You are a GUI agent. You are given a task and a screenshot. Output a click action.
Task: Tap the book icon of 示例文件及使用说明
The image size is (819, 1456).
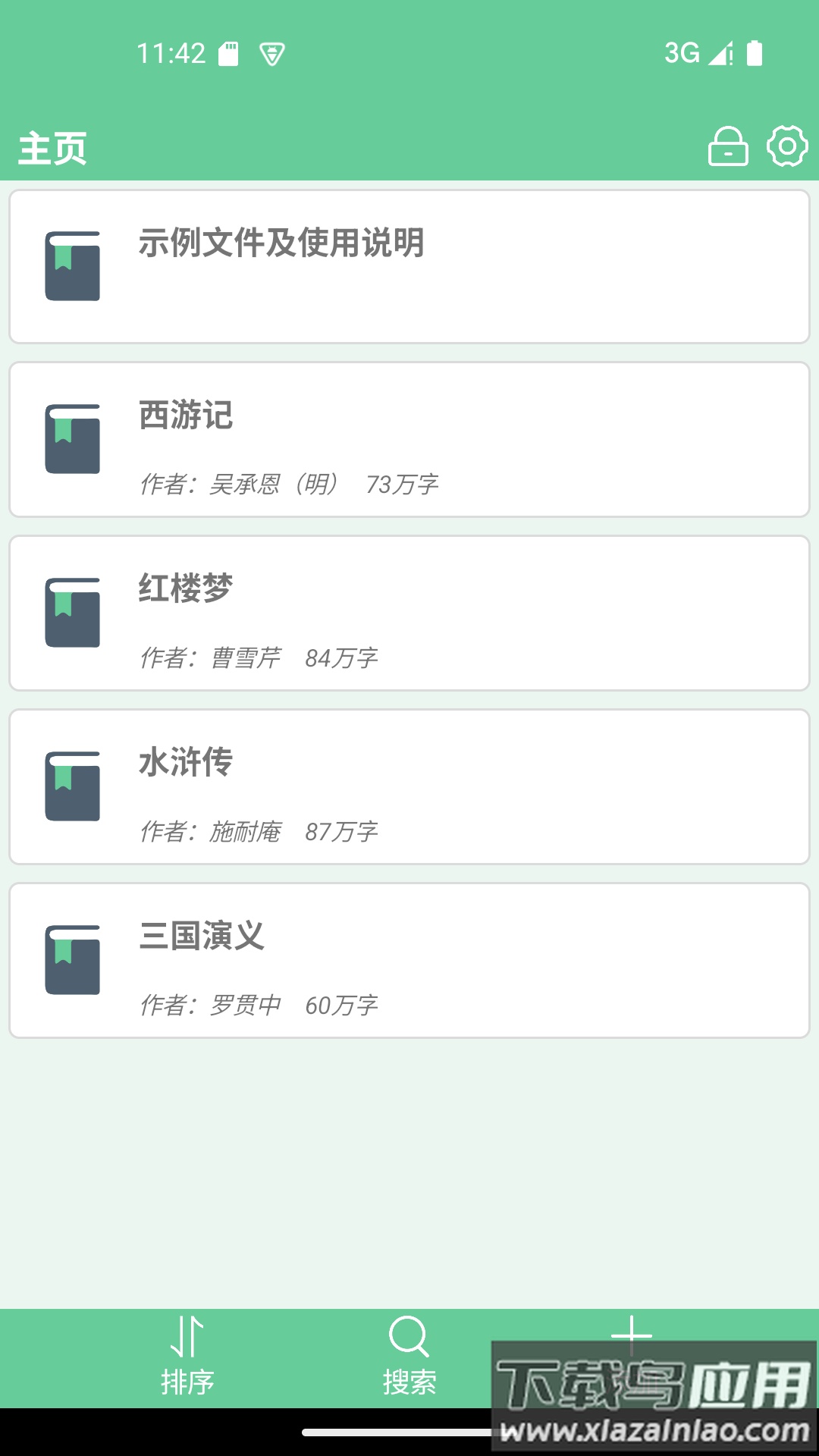click(72, 265)
